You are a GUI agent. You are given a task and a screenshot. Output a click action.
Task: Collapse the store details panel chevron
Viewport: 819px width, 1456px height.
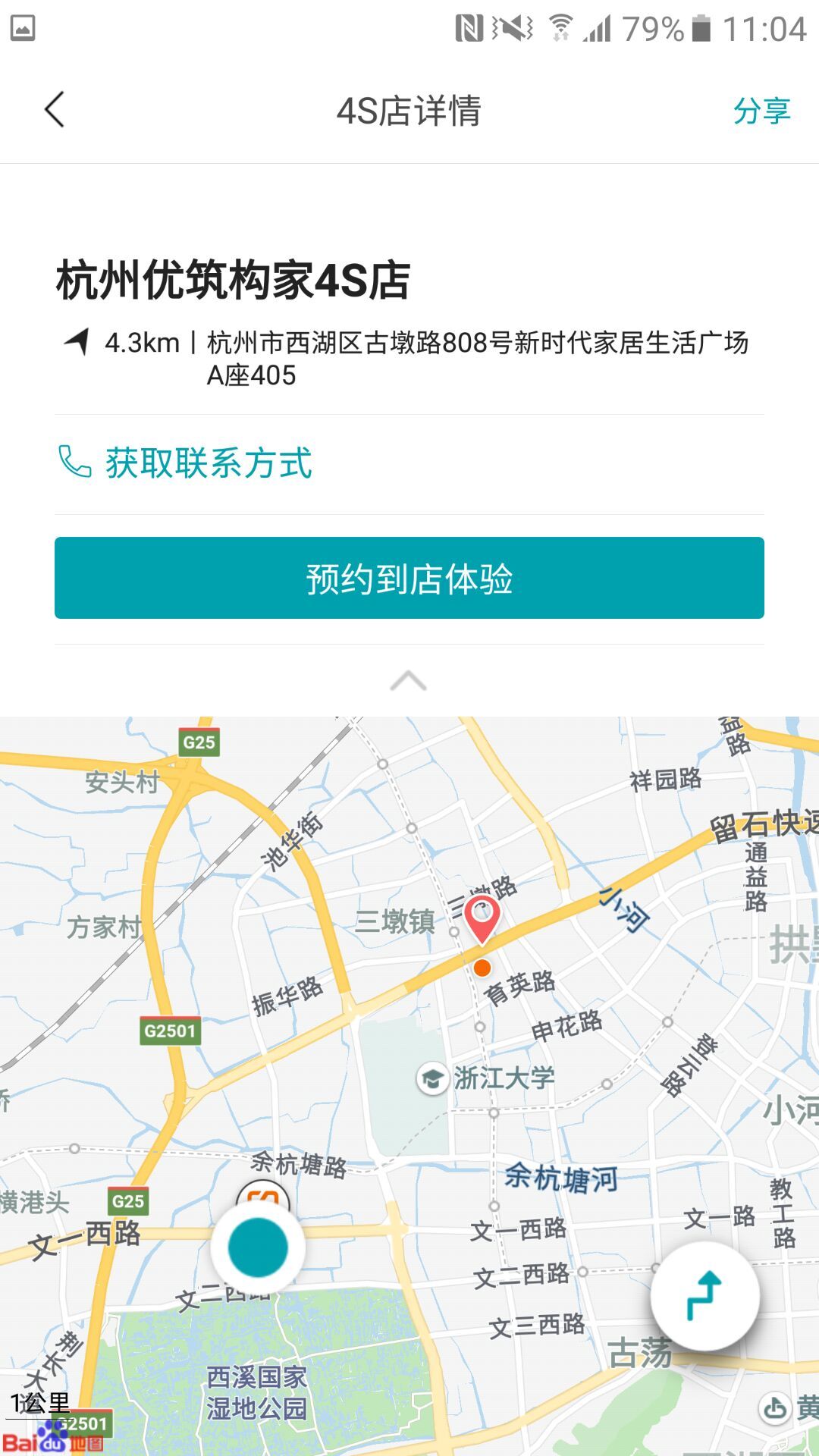[408, 680]
